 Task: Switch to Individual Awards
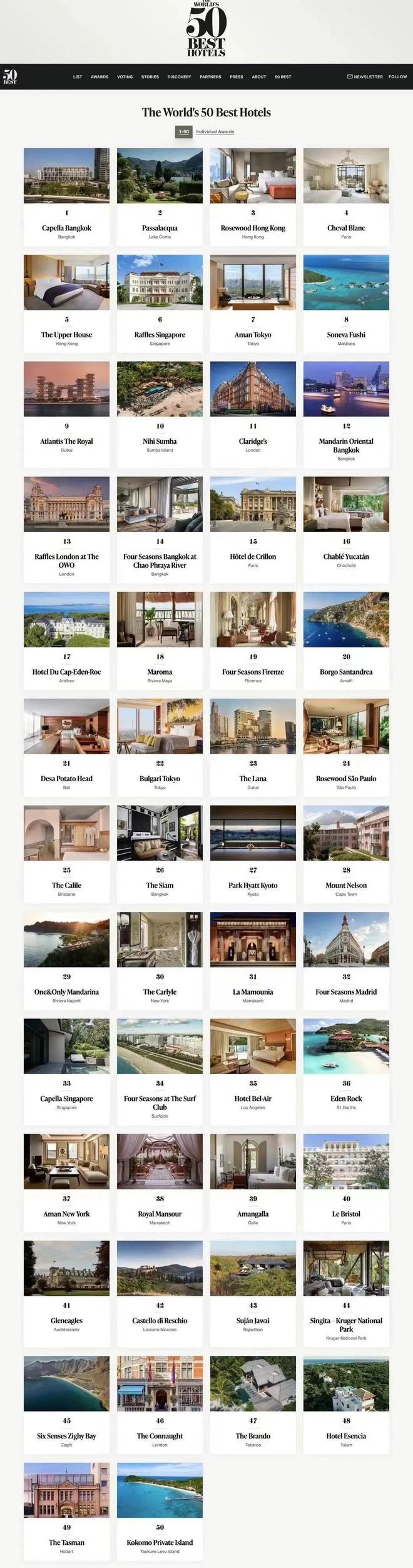(x=215, y=132)
